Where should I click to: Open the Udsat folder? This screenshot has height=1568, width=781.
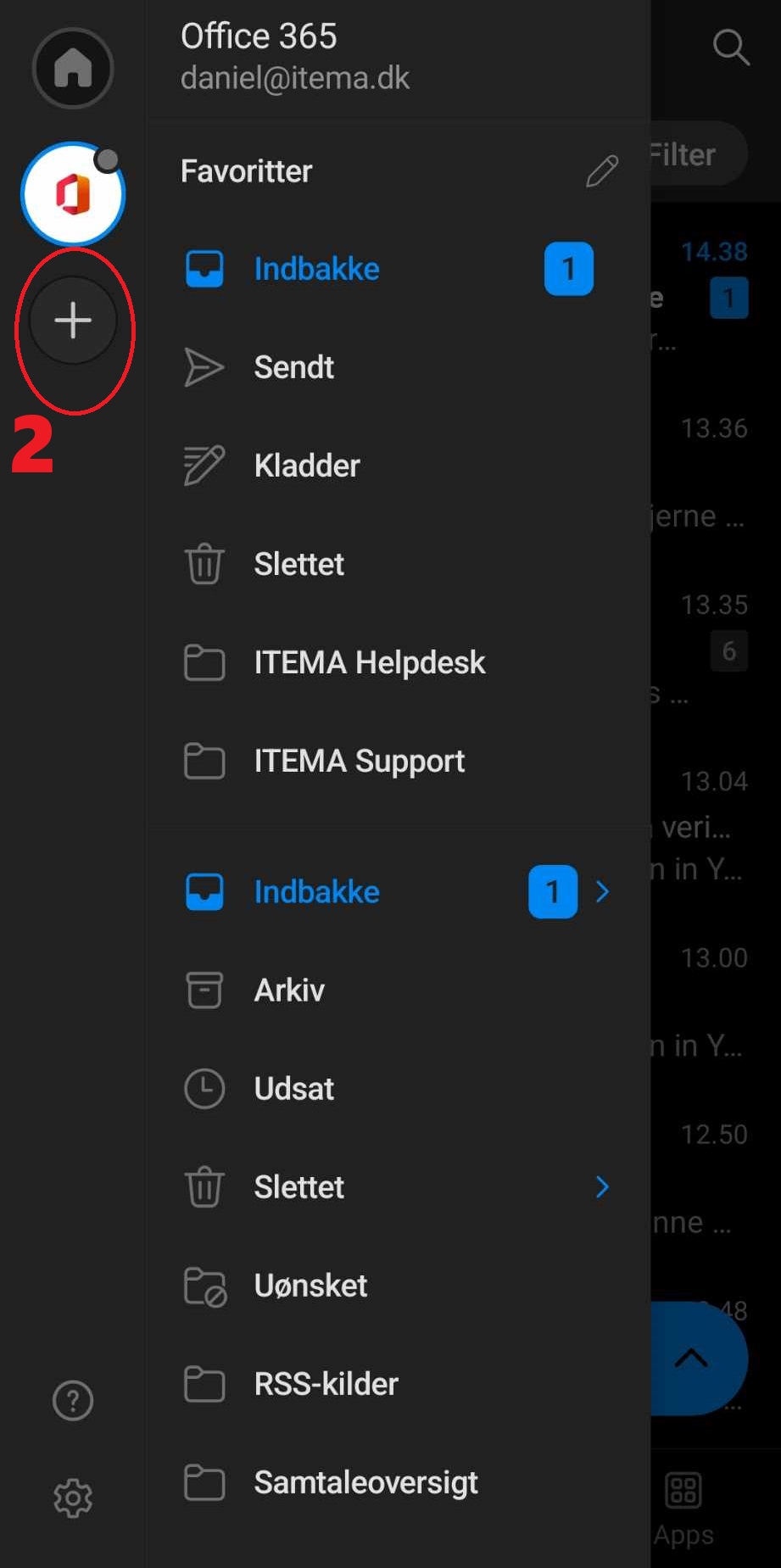pyautogui.click(x=293, y=1088)
